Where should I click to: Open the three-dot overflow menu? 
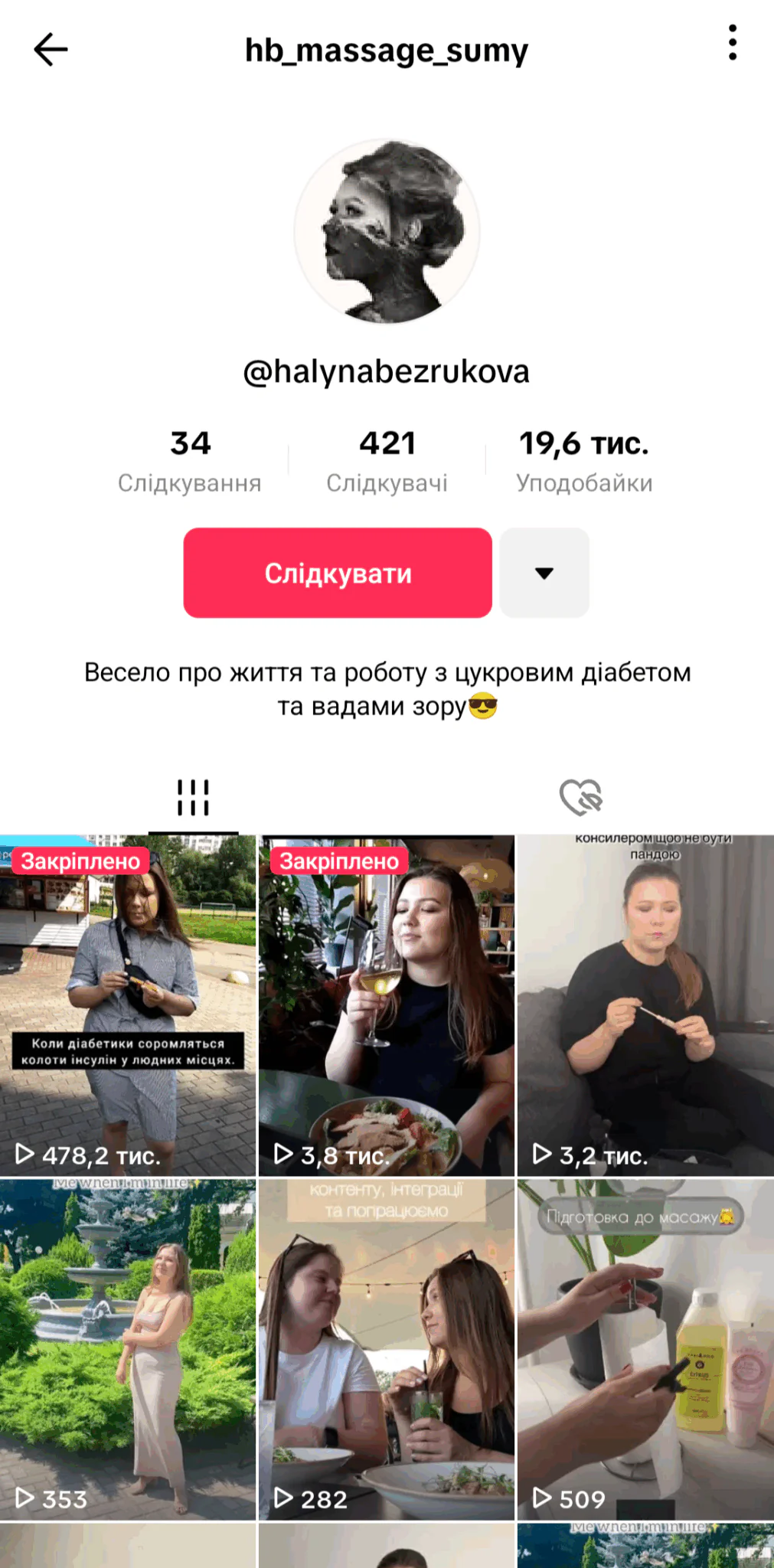pos(733,43)
